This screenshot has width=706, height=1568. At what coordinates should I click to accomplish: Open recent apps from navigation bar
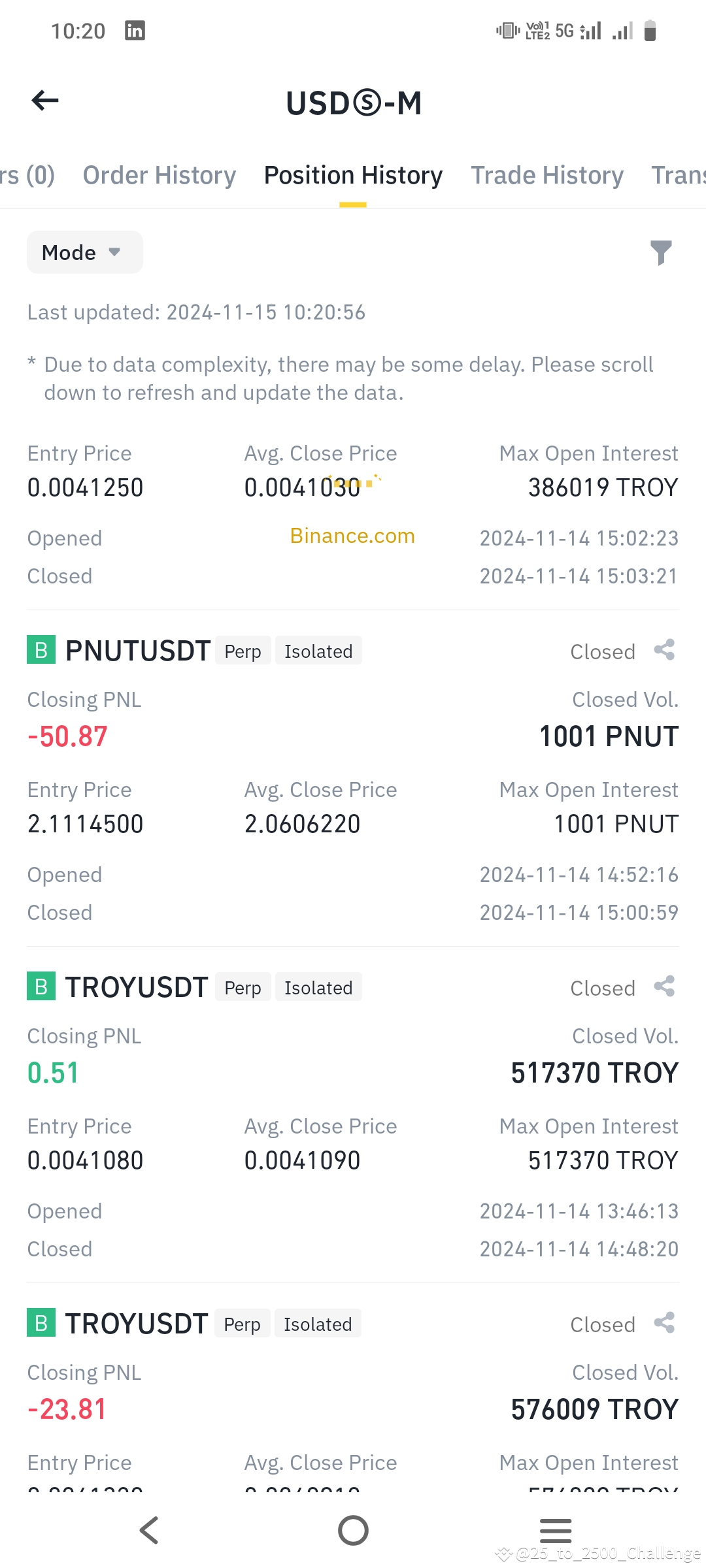pyautogui.click(x=556, y=1530)
